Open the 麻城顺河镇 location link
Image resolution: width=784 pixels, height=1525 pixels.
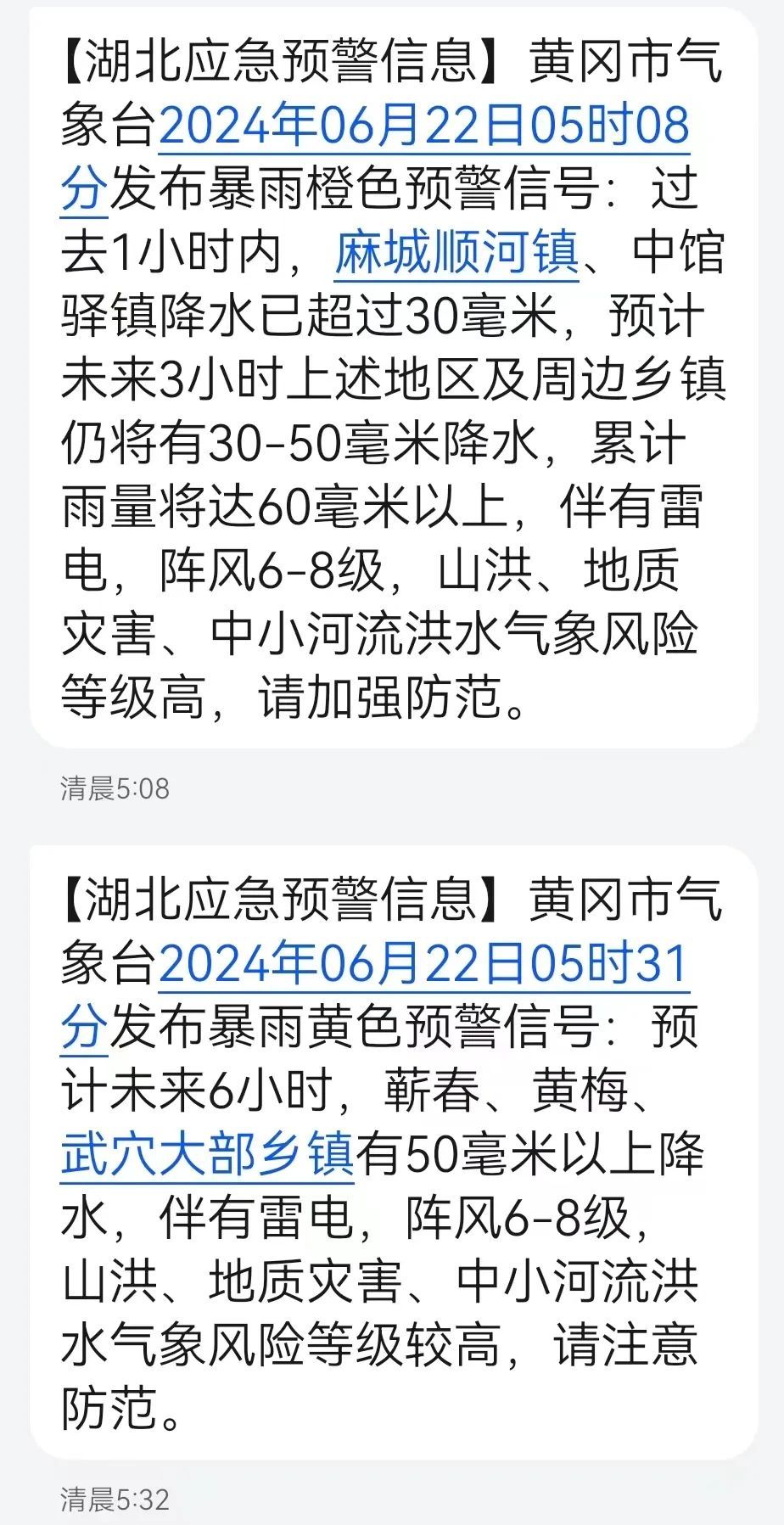point(456,253)
